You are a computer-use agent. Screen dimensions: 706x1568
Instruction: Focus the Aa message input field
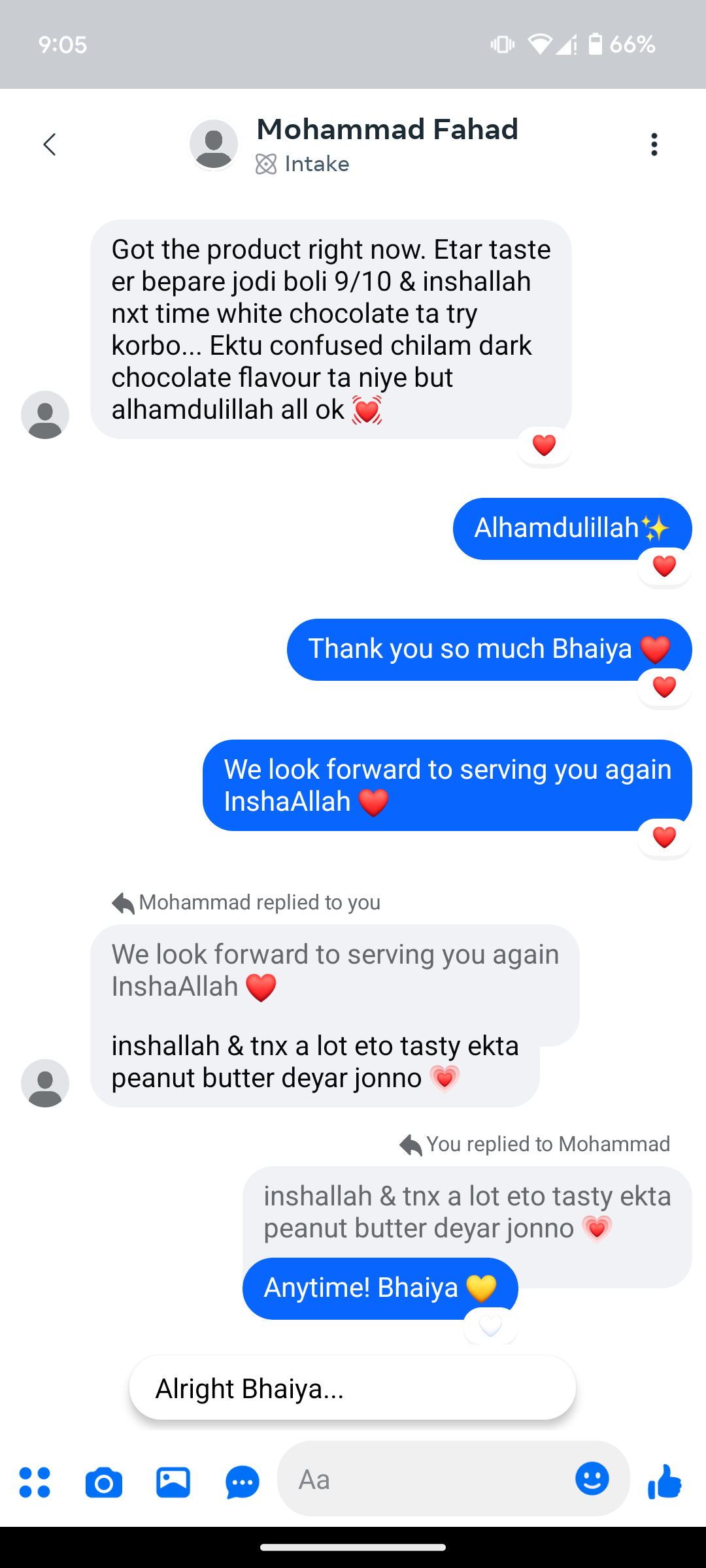tap(425, 1480)
